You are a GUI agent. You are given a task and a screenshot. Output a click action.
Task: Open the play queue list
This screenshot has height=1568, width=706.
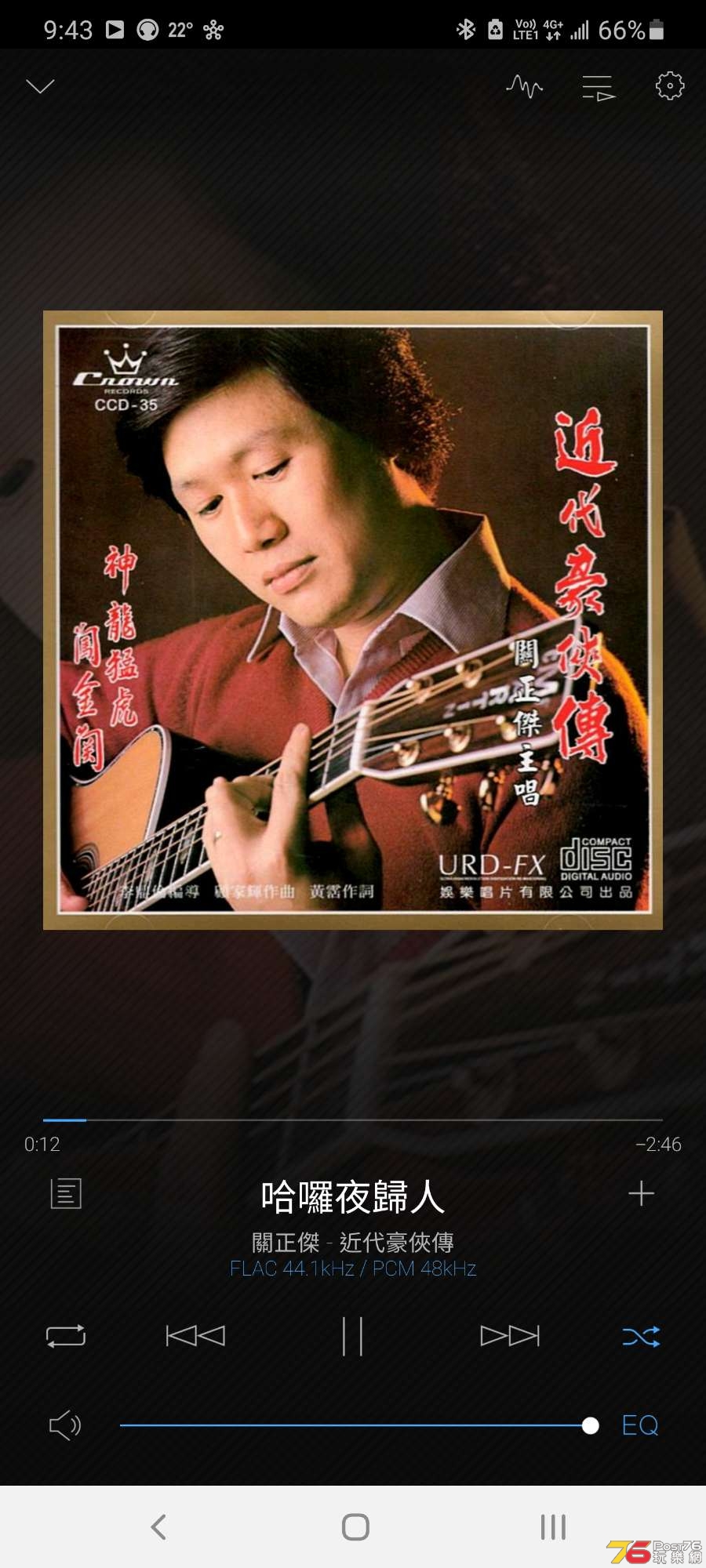coord(598,87)
